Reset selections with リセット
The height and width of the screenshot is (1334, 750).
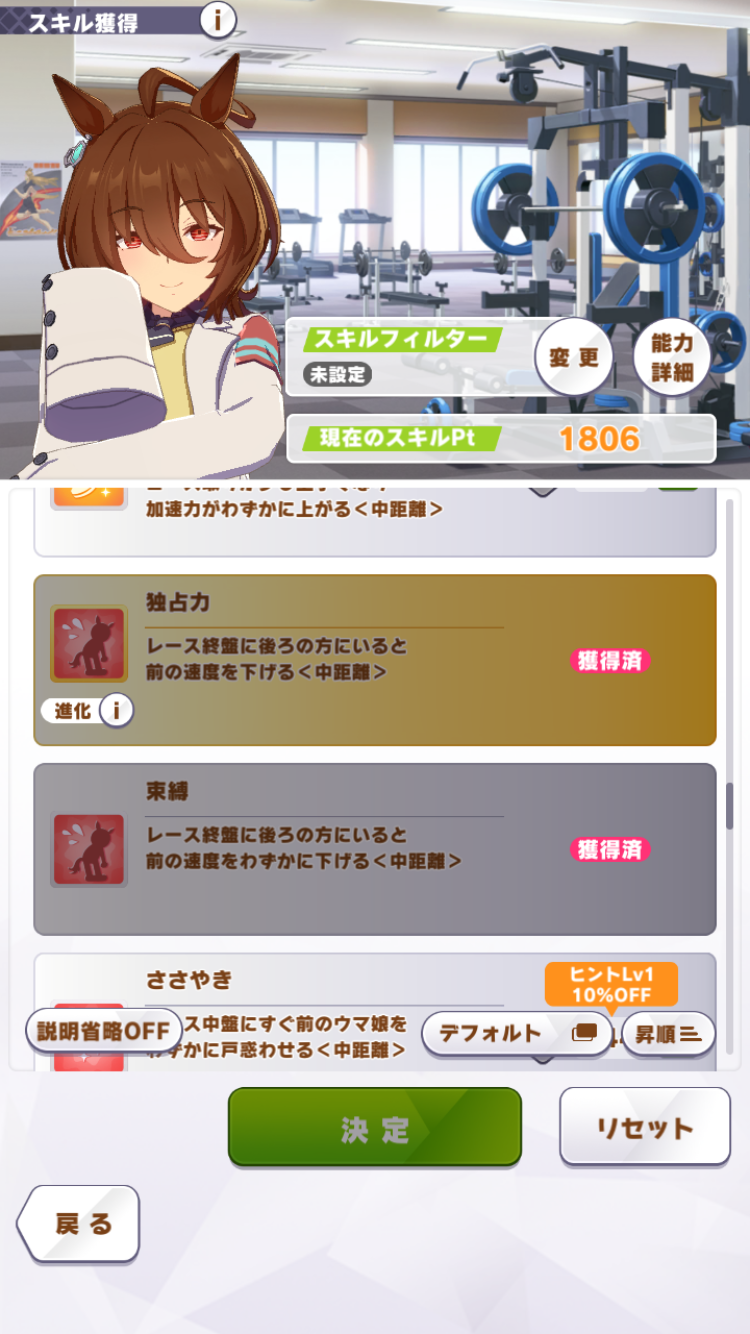click(x=644, y=1127)
